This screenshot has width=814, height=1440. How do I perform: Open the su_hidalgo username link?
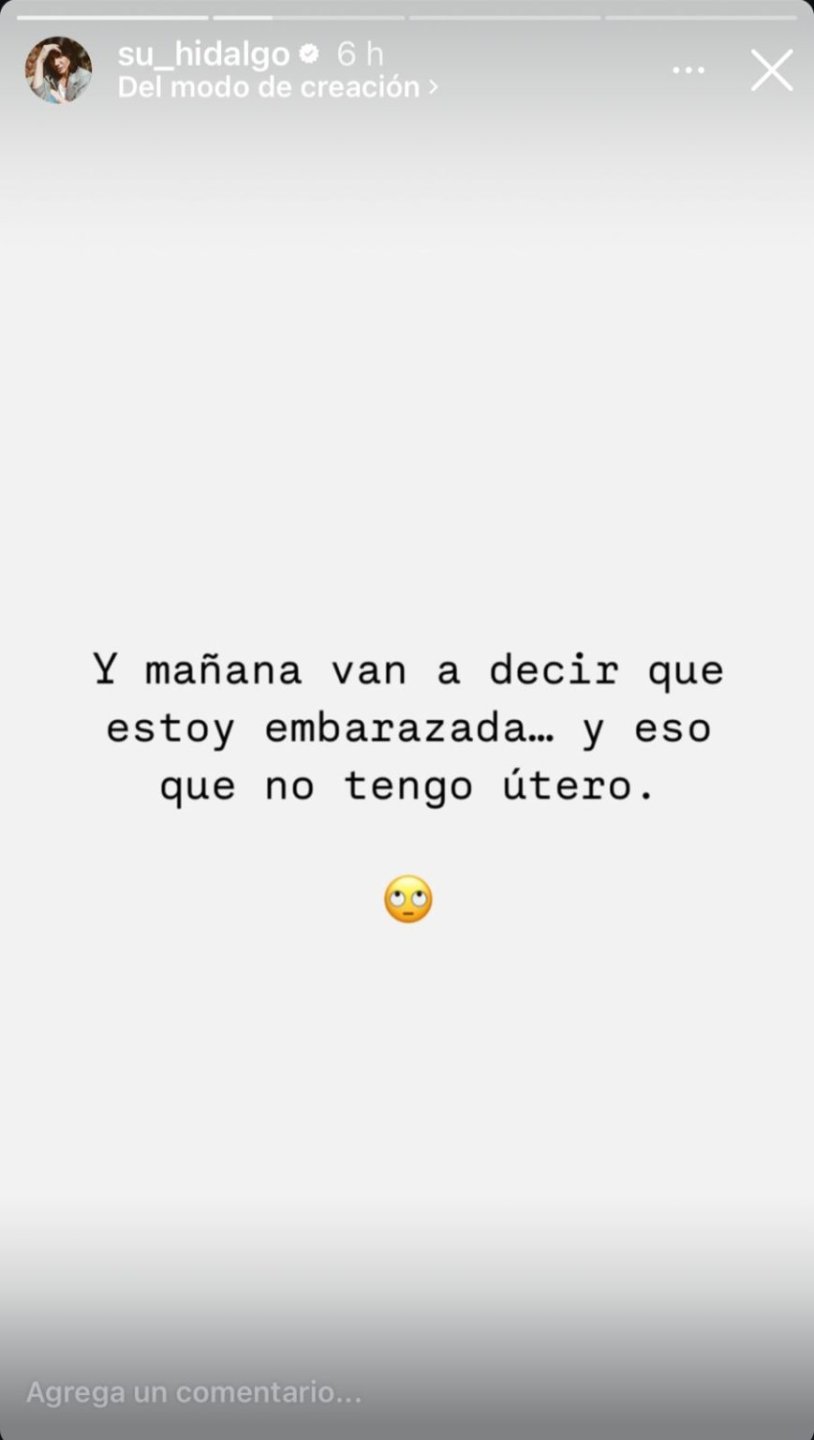203,53
